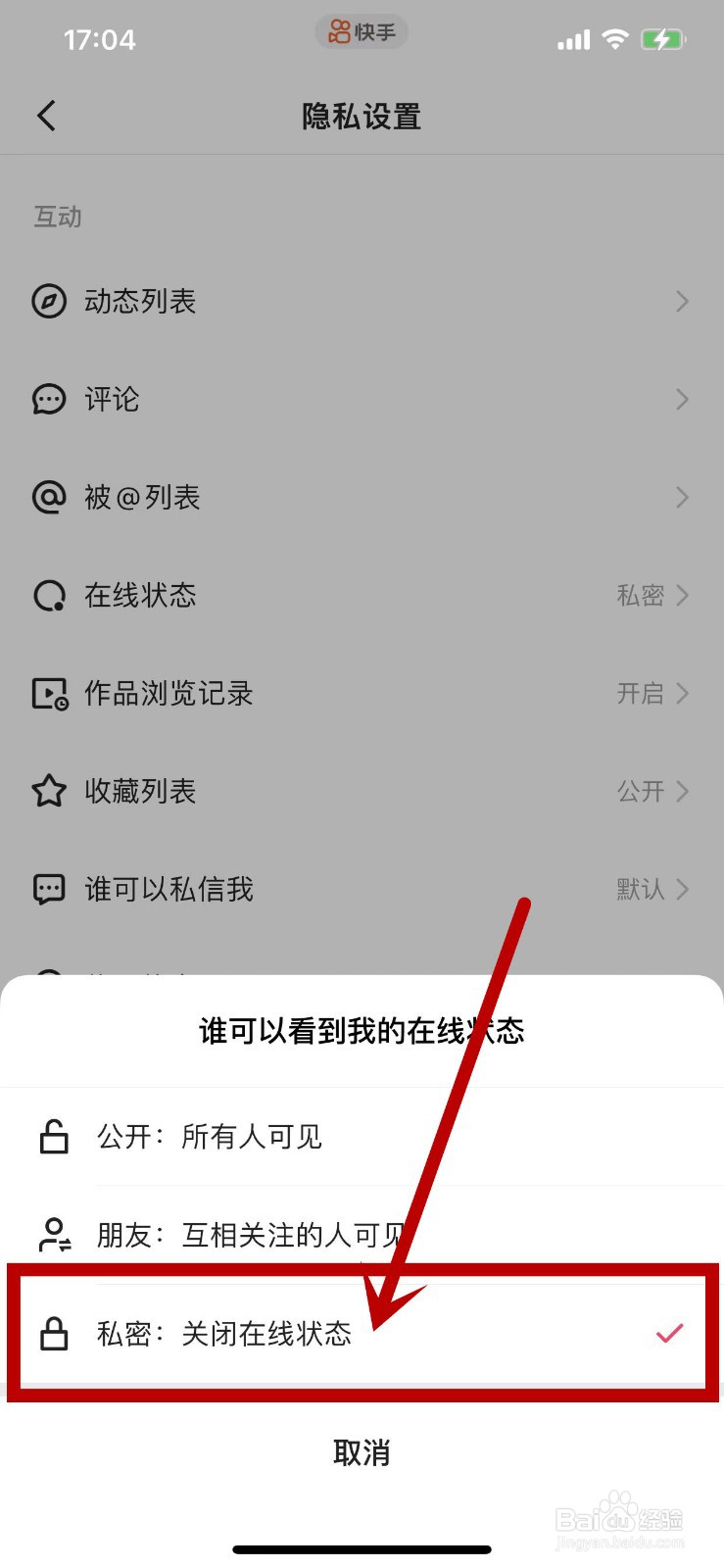Tap the battery indicator in status bar
Image resolution: width=724 pixels, height=1568 pixels.
click(x=664, y=39)
